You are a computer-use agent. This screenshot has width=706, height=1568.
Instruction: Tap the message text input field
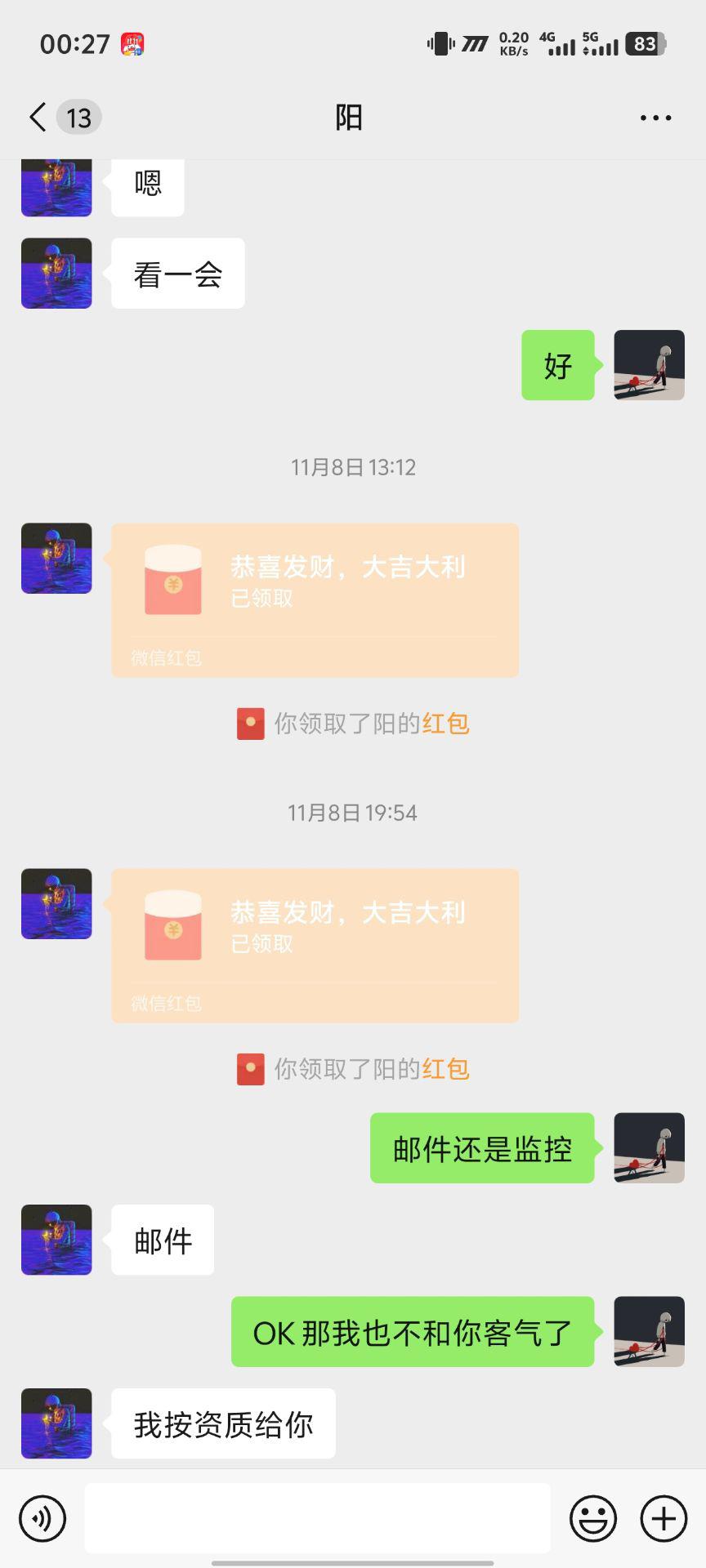coord(317,1517)
